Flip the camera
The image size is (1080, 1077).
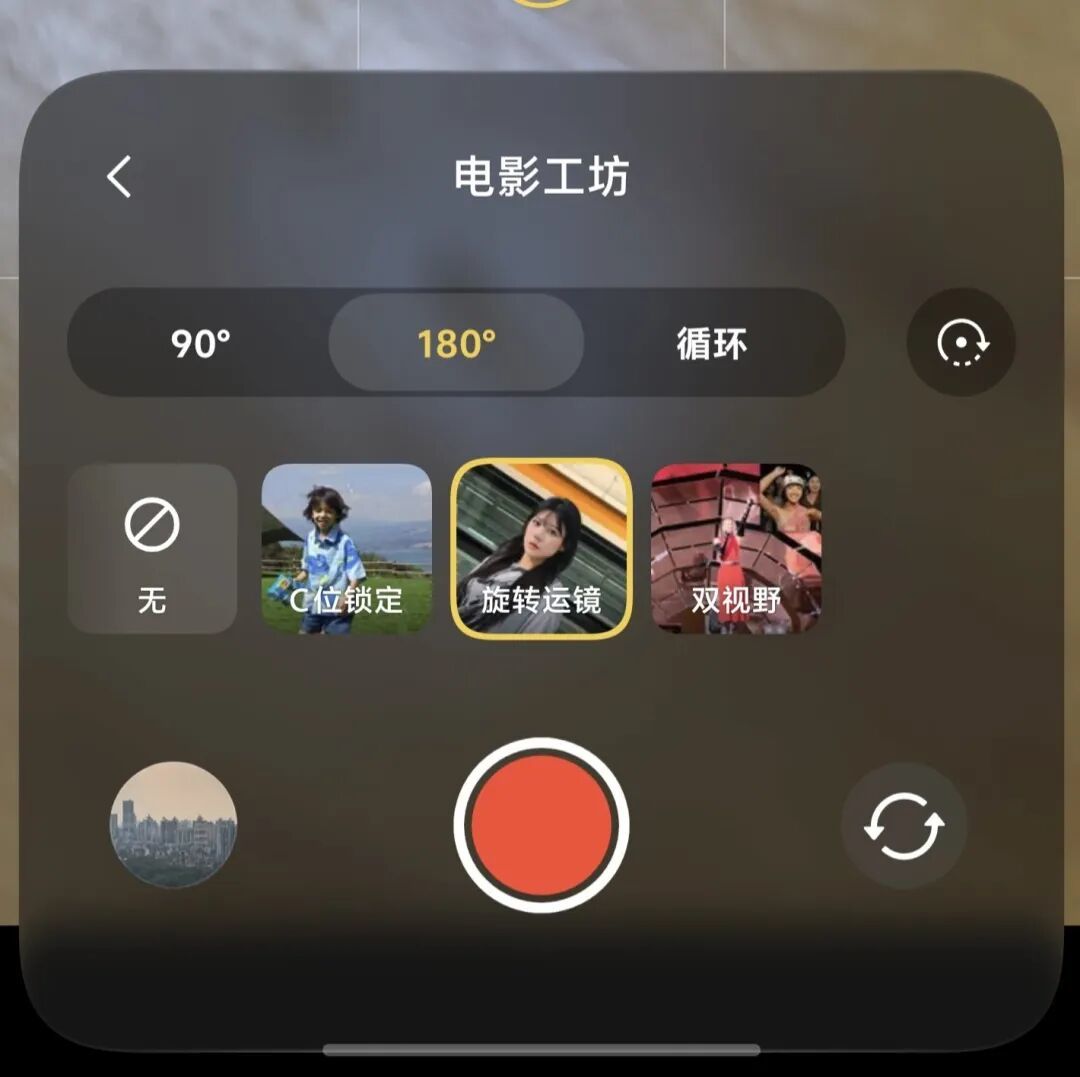click(x=904, y=825)
